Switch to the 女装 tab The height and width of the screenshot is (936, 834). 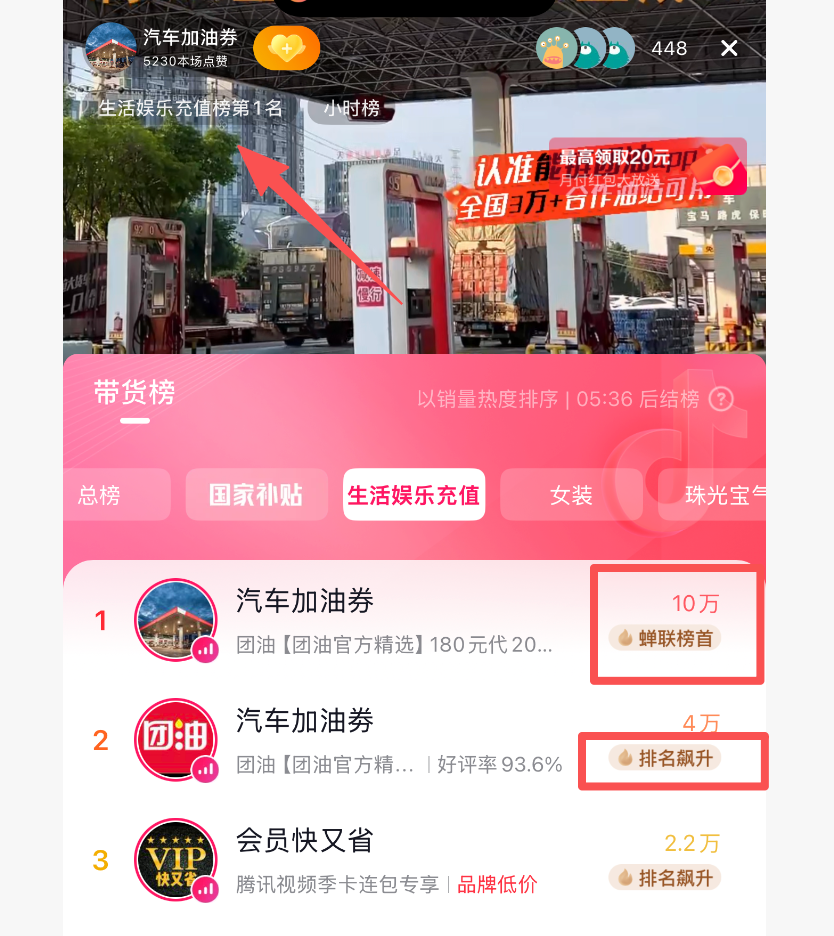coord(571,495)
